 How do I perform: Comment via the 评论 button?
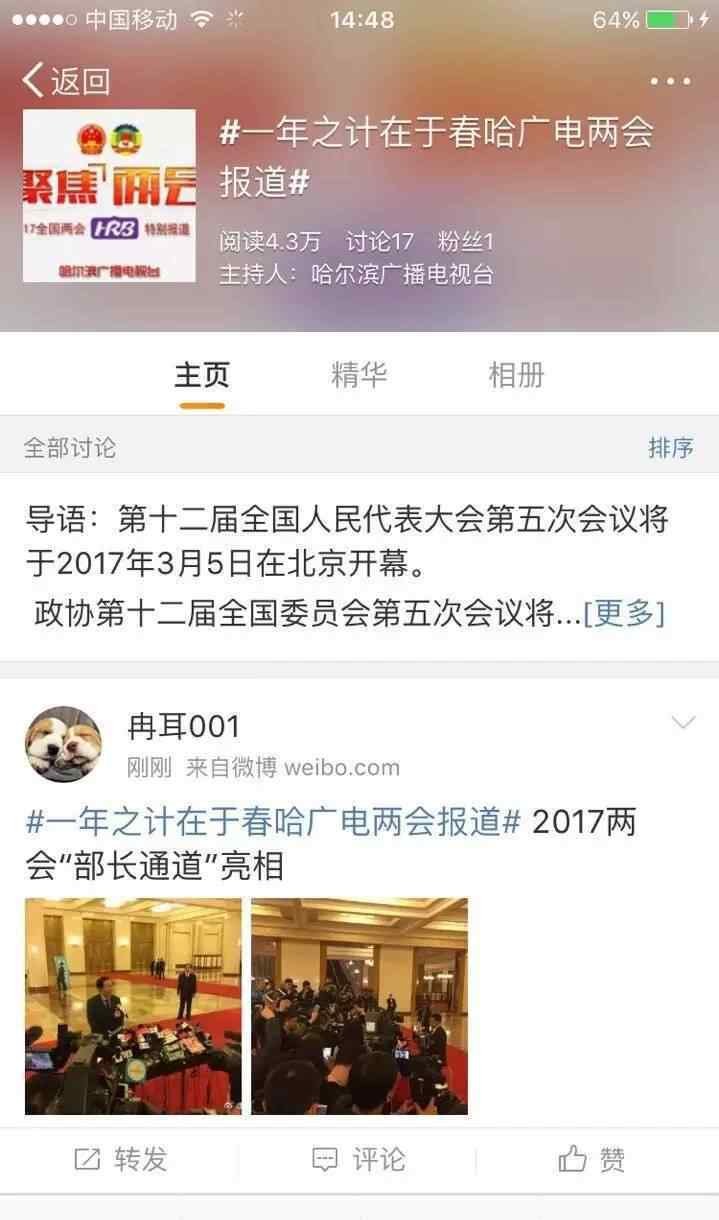pos(359,1159)
